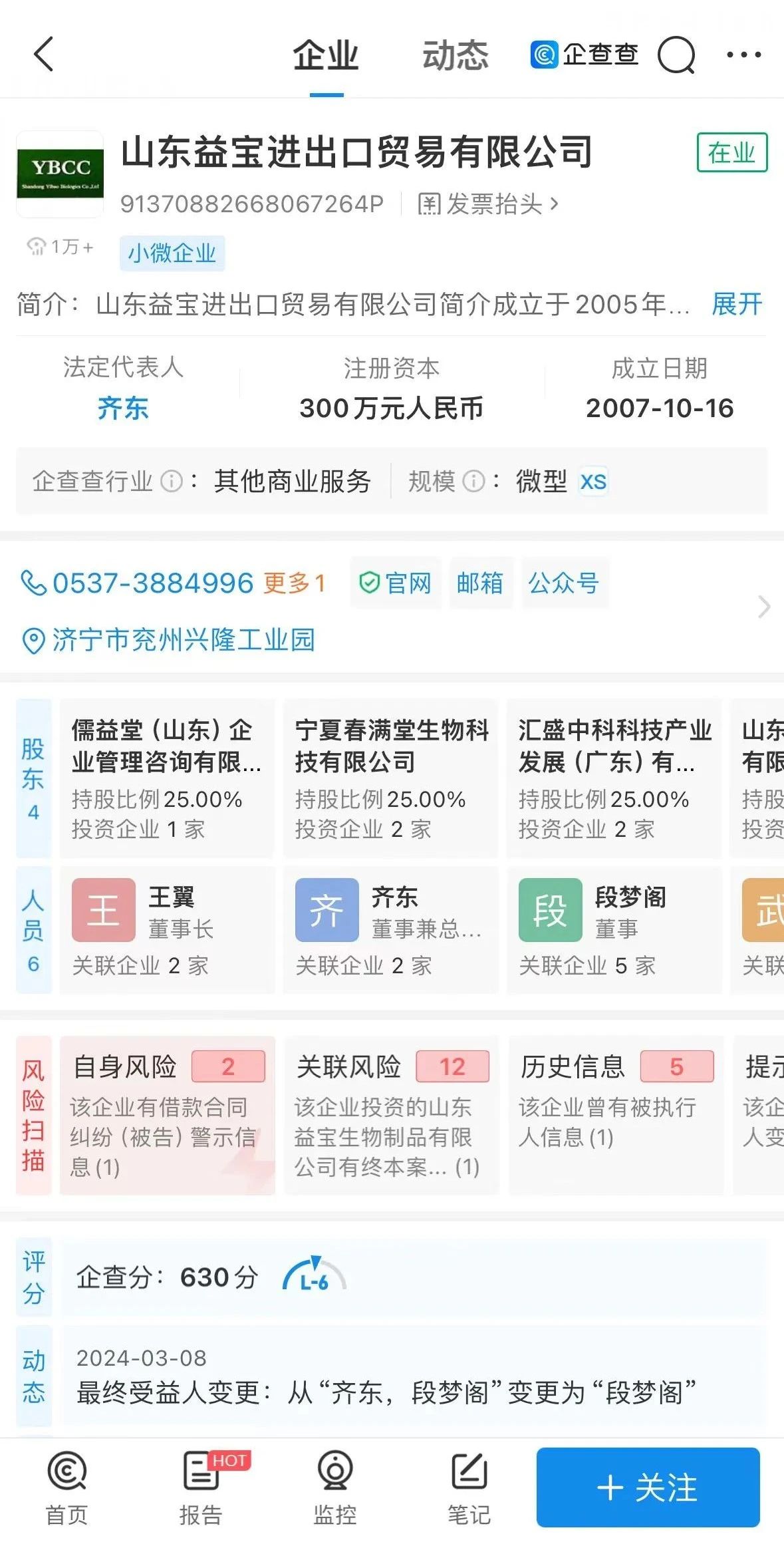Call phone number 0537-3884996

click(153, 583)
